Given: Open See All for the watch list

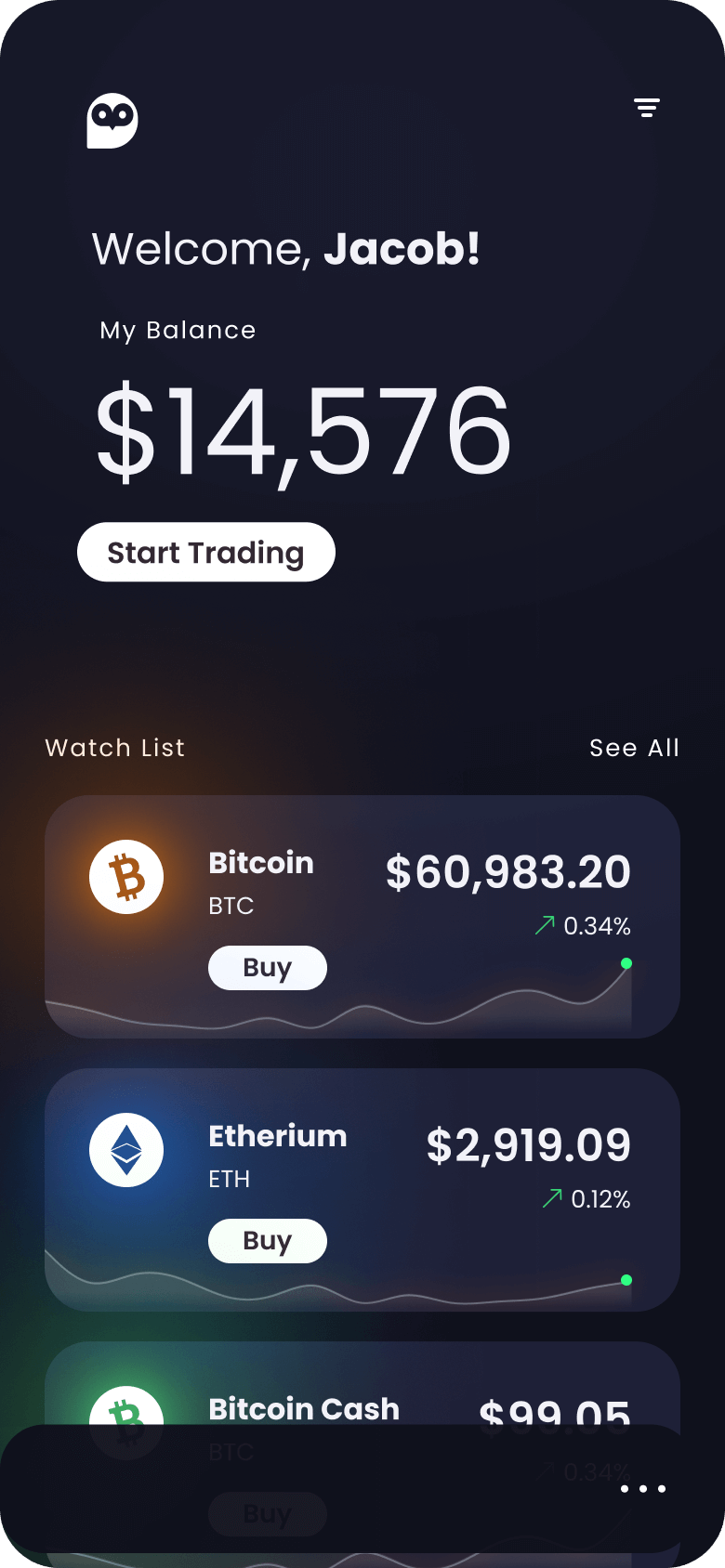Looking at the screenshot, I should point(635,748).
